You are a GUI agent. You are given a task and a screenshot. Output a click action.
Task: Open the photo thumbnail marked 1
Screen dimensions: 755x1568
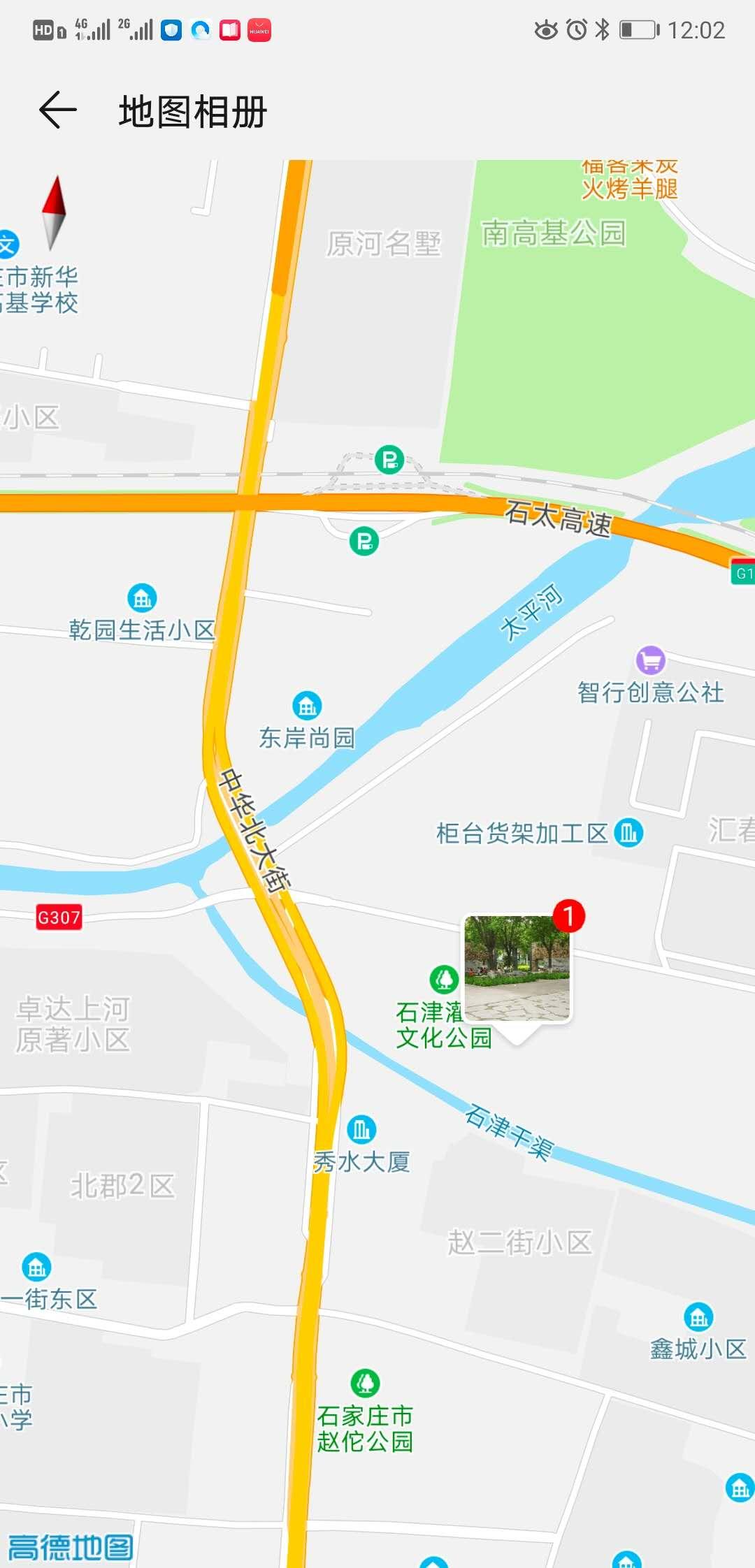pyautogui.click(x=517, y=968)
